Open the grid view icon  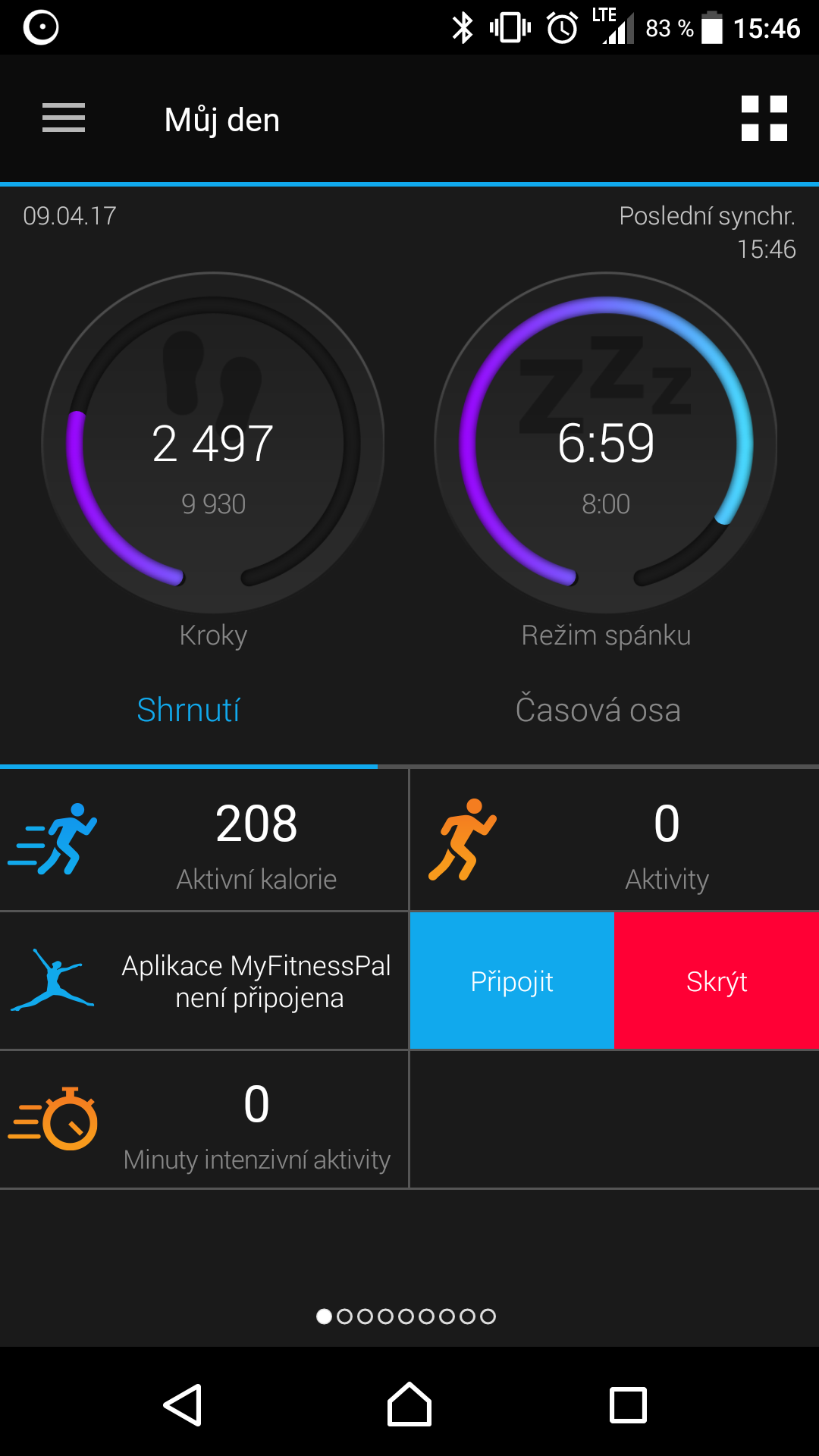[x=764, y=118]
